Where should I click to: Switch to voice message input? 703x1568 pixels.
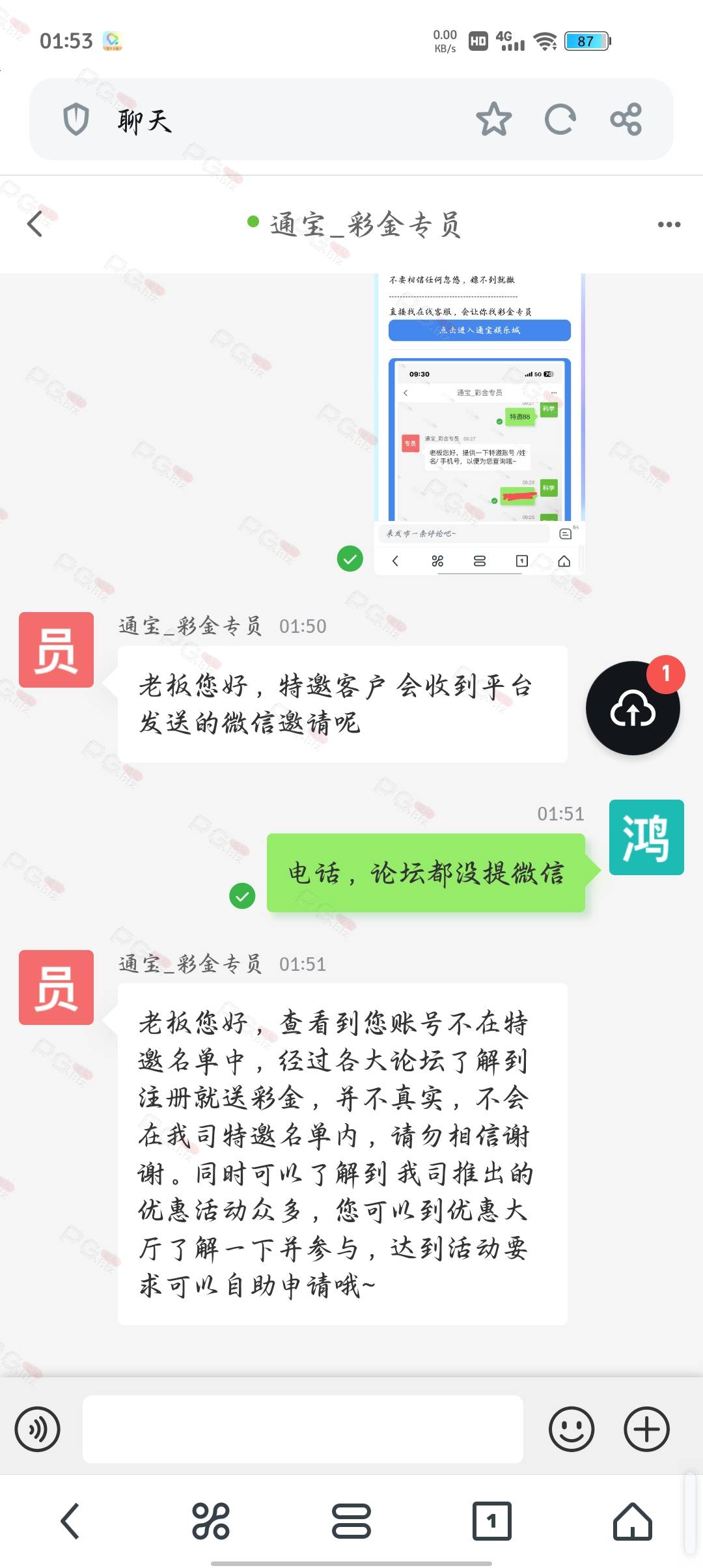click(x=38, y=1429)
